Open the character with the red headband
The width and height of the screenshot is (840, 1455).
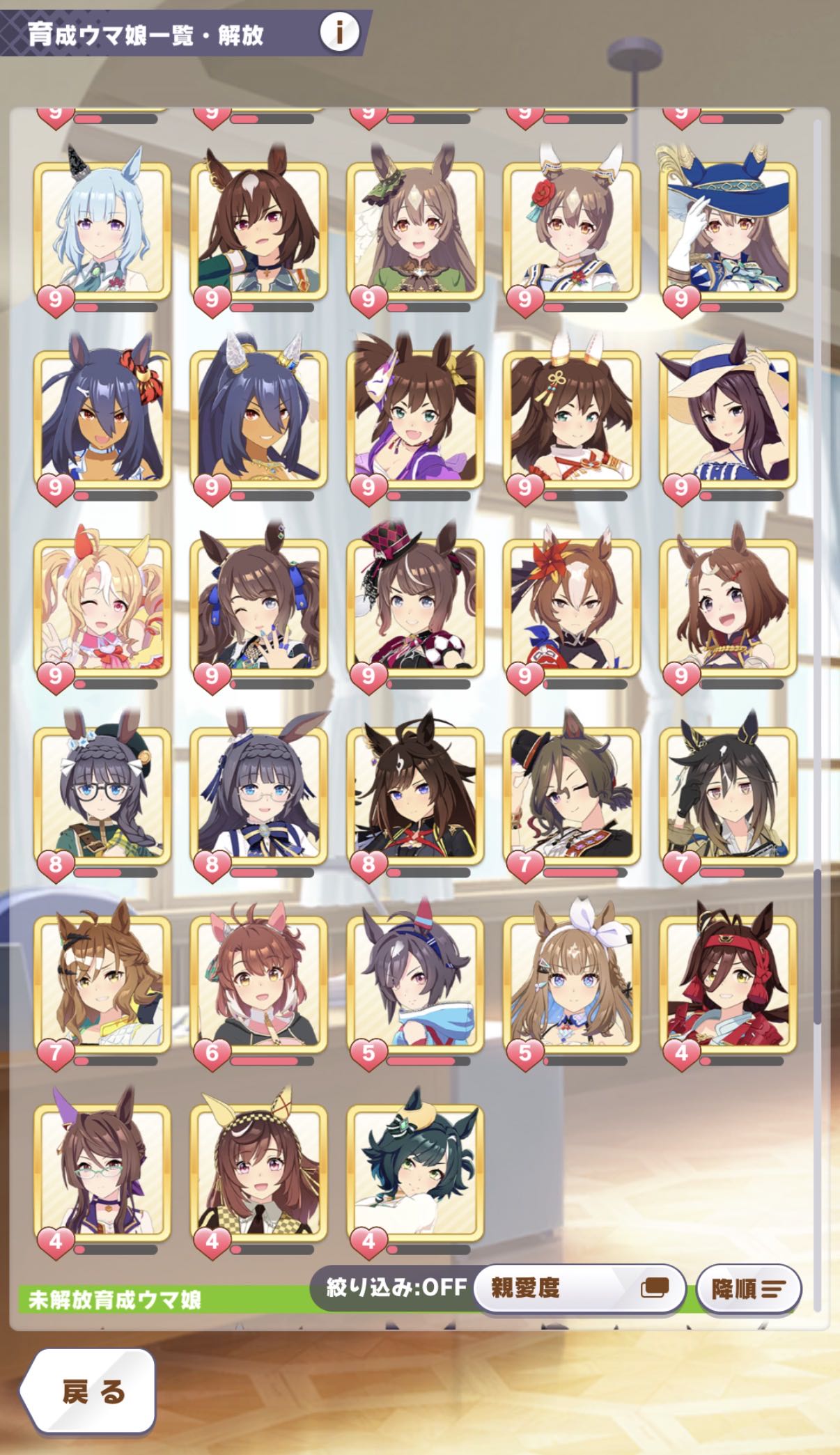pos(728,982)
